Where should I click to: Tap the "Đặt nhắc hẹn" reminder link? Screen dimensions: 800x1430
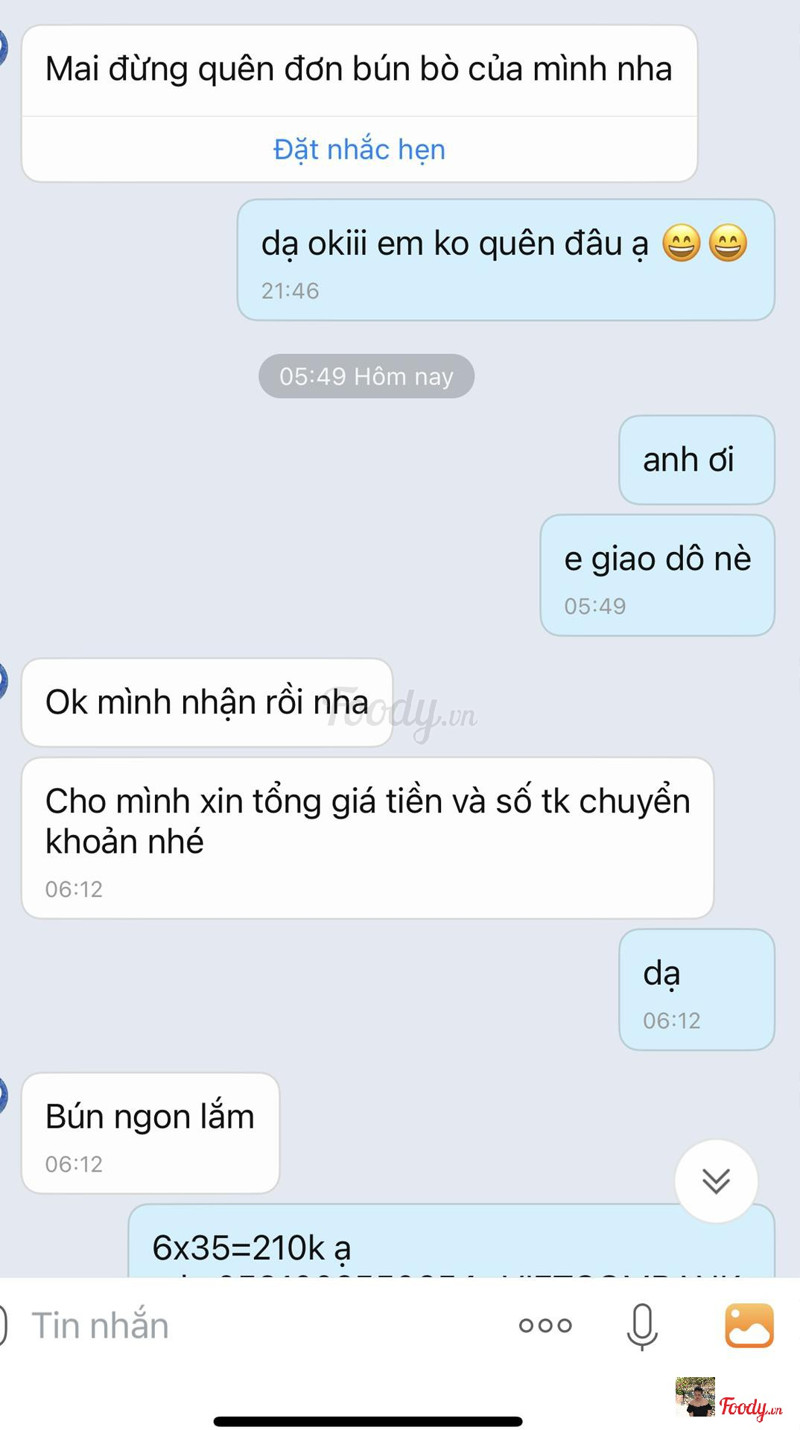(359, 149)
